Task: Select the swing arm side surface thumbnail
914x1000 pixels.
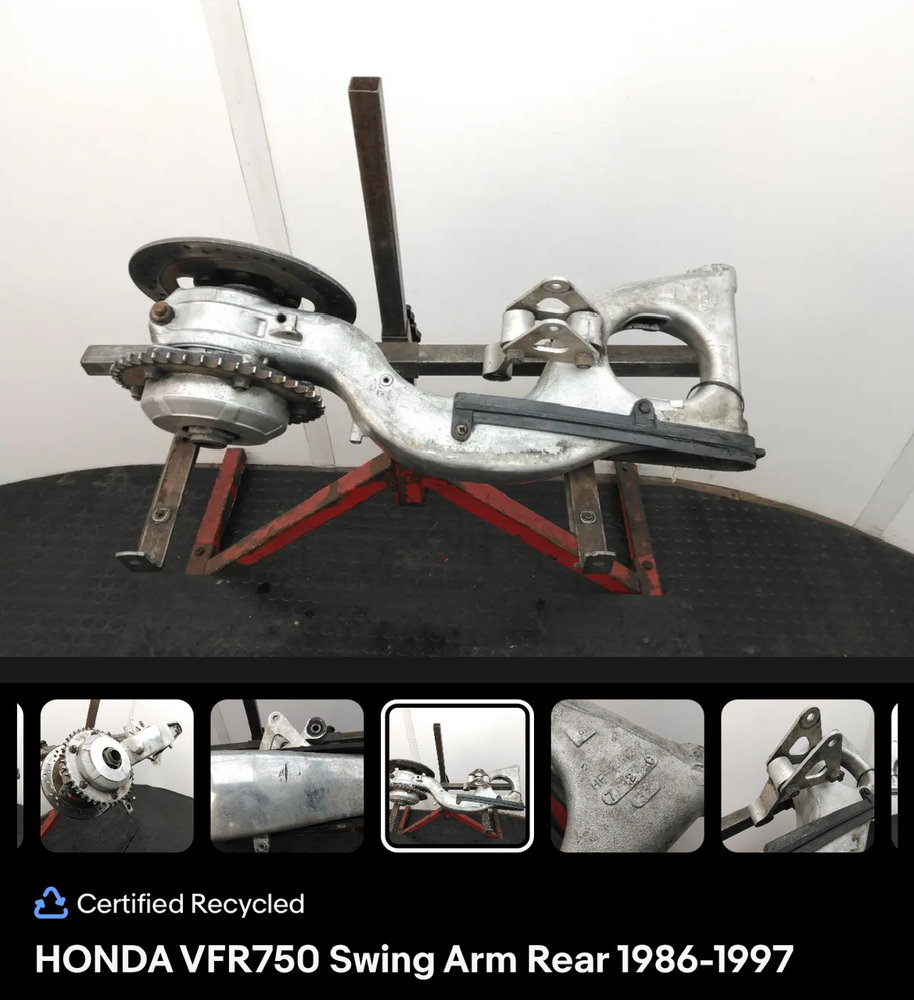Action: coord(286,775)
